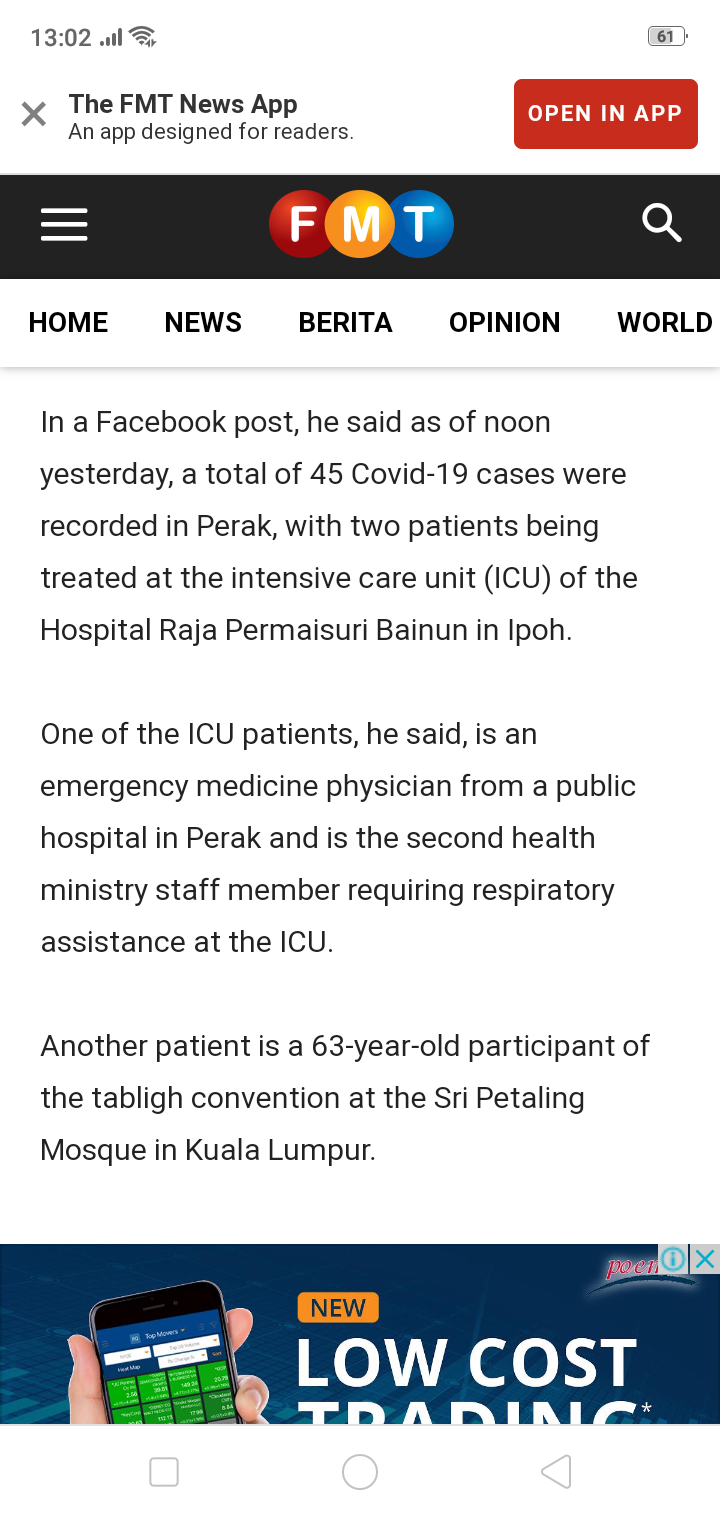Switch to the NEWS tab
The image size is (720, 1520).
click(x=203, y=322)
